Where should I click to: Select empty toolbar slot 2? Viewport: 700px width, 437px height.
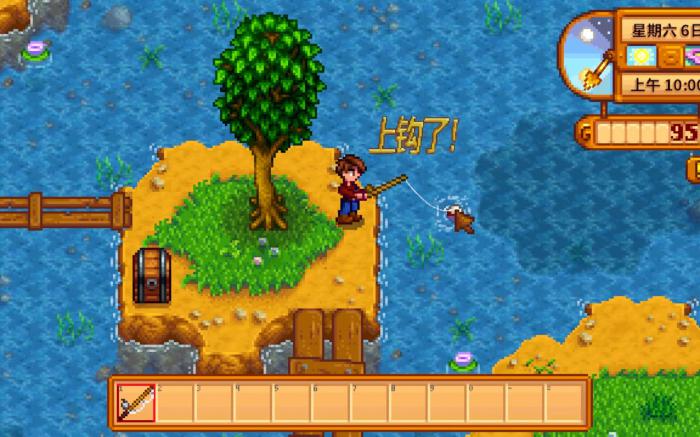coord(175,403)
